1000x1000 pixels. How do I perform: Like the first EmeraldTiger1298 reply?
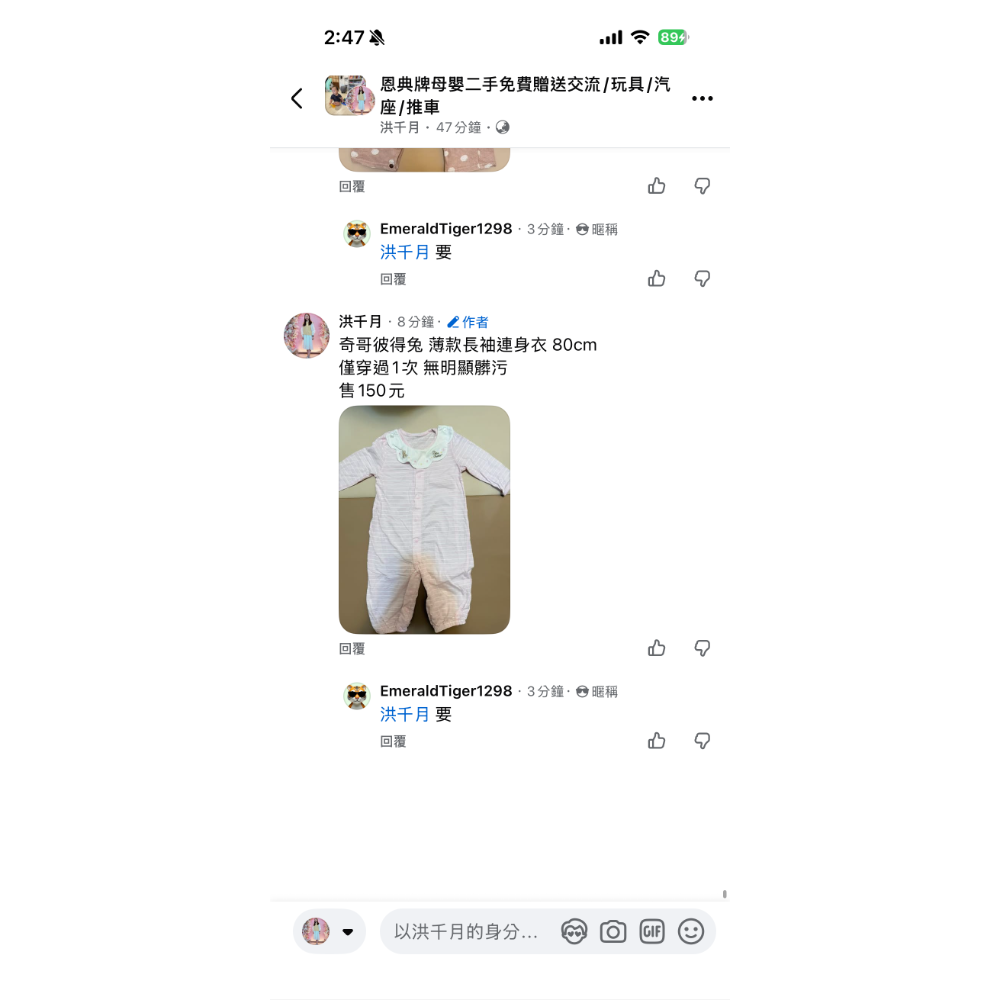(x=656, y=278)
